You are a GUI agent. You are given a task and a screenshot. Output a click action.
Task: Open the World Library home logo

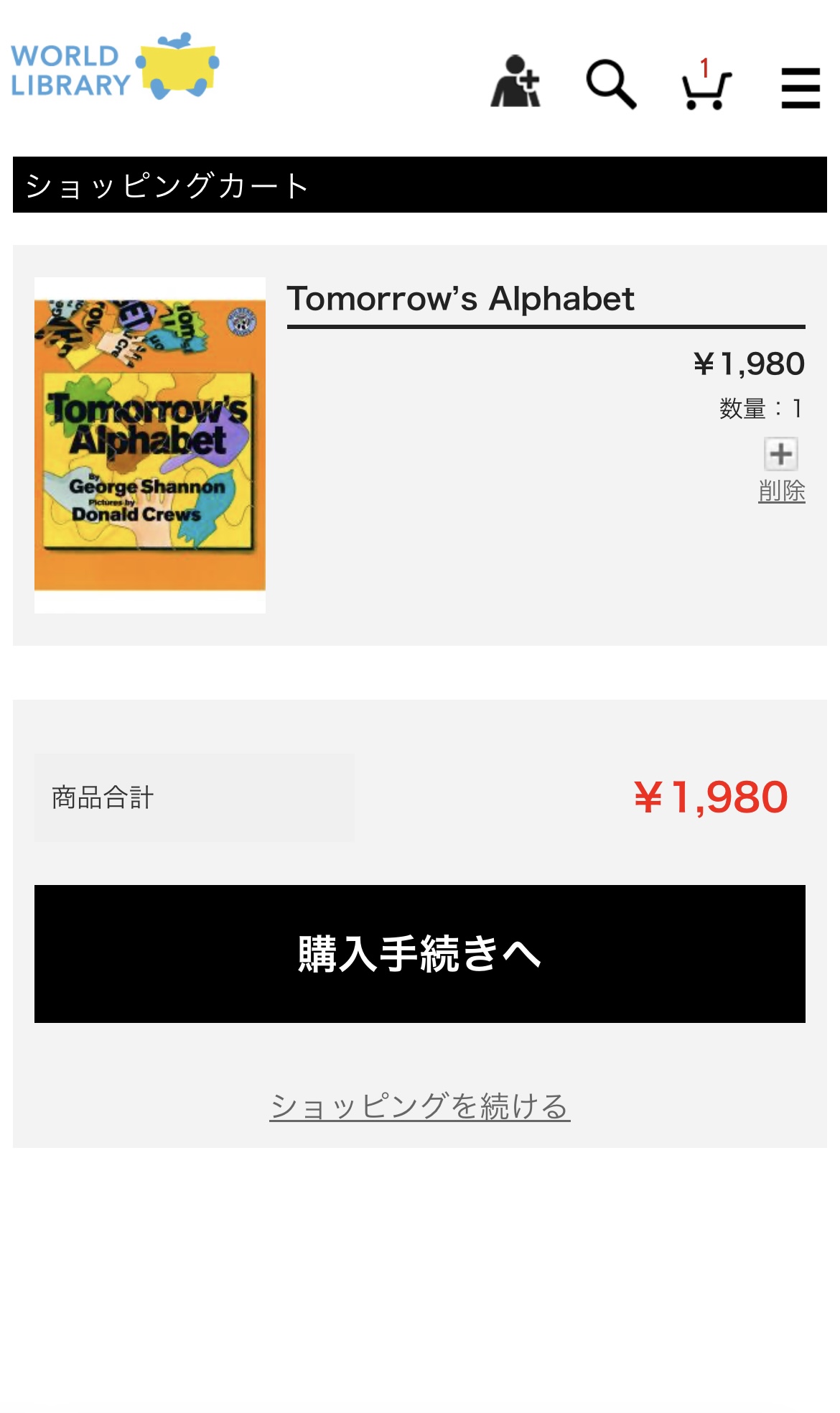[115, 68]
